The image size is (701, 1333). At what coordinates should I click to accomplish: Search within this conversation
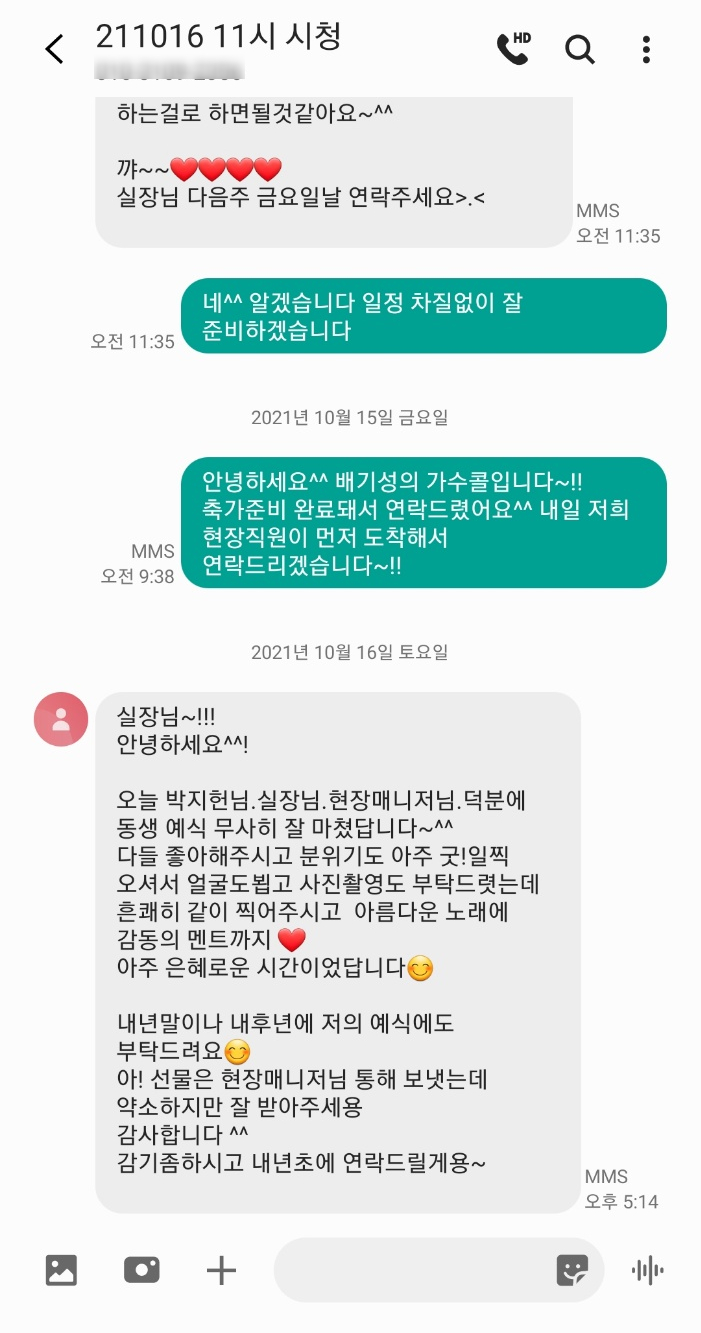pos(580,48)
